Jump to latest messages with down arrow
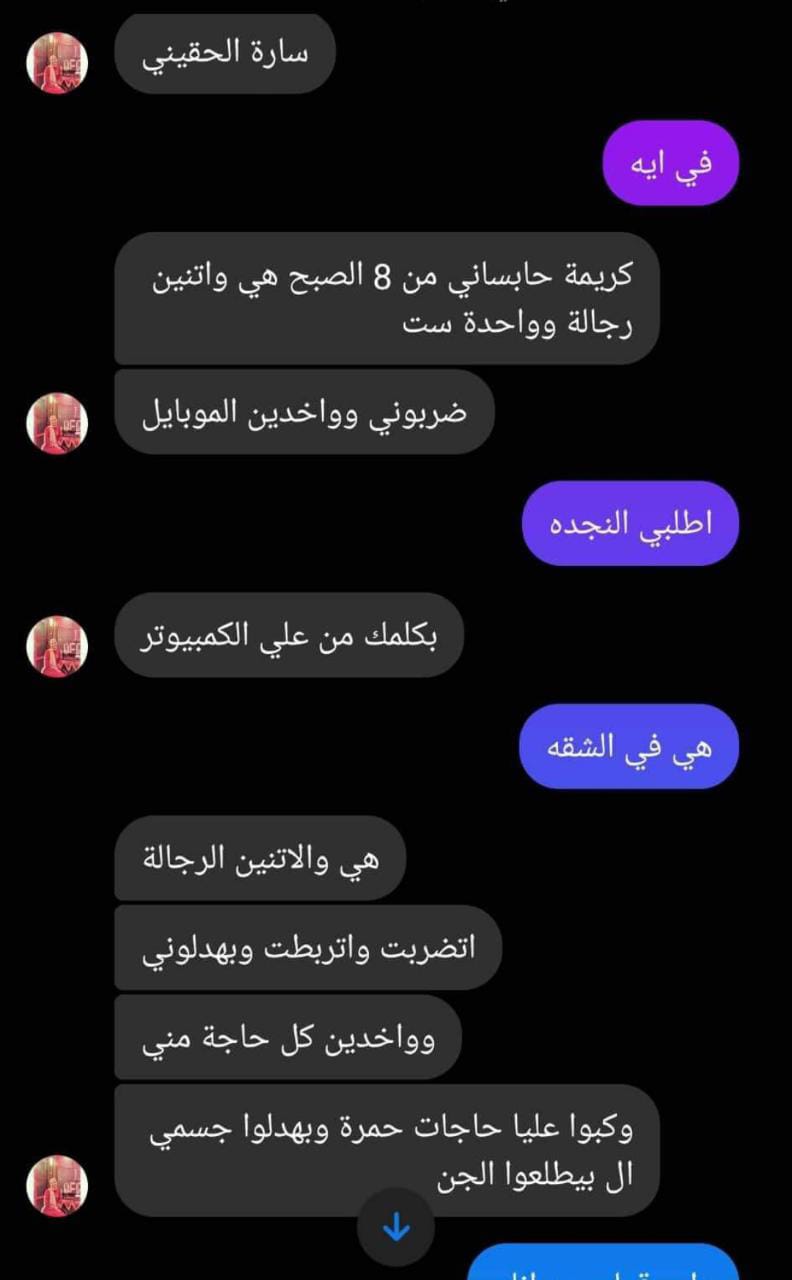This screenshot has height=1280, width=792. tap(396, 1227)
